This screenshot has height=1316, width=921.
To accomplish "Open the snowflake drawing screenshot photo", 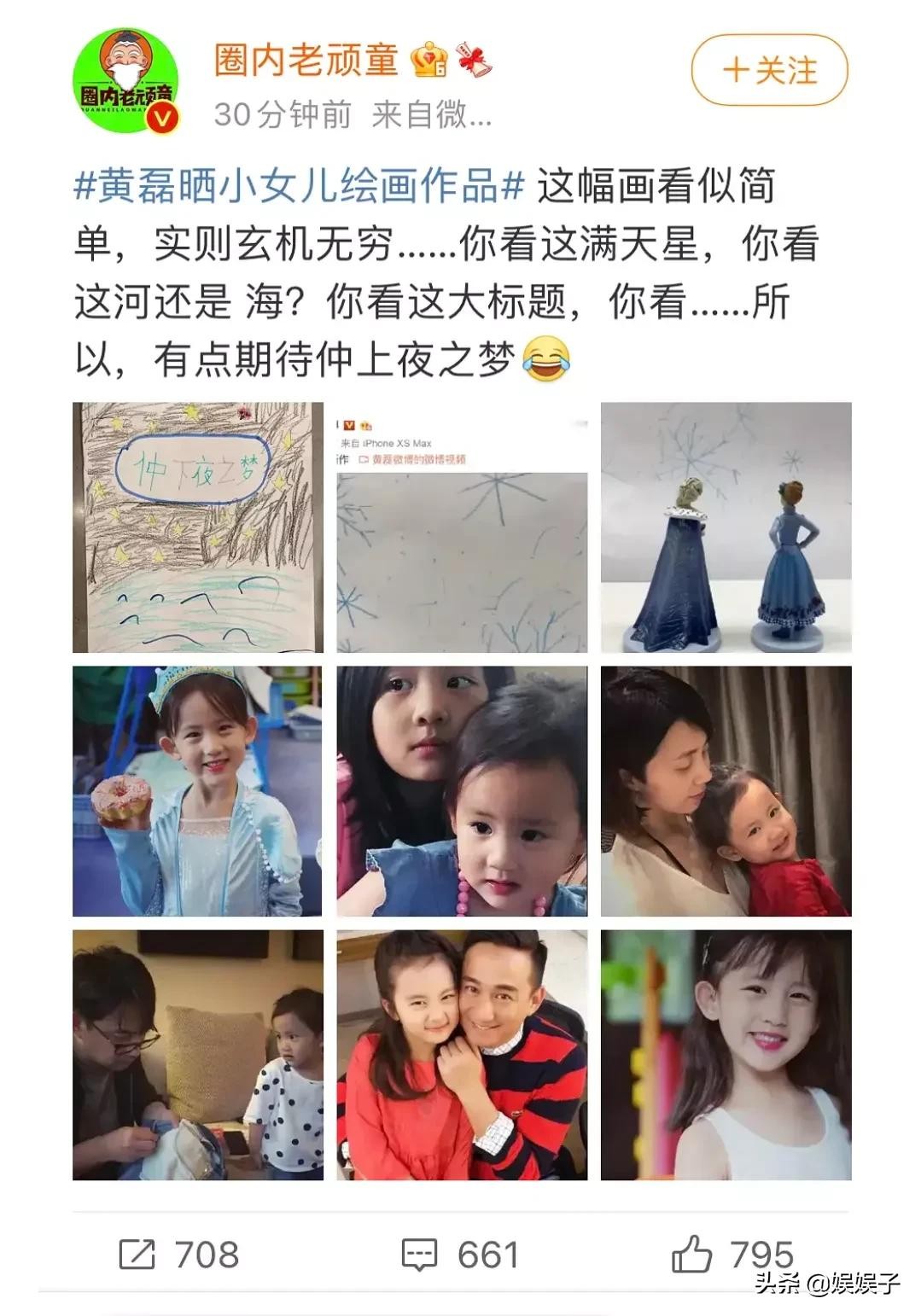I will 462,527.
